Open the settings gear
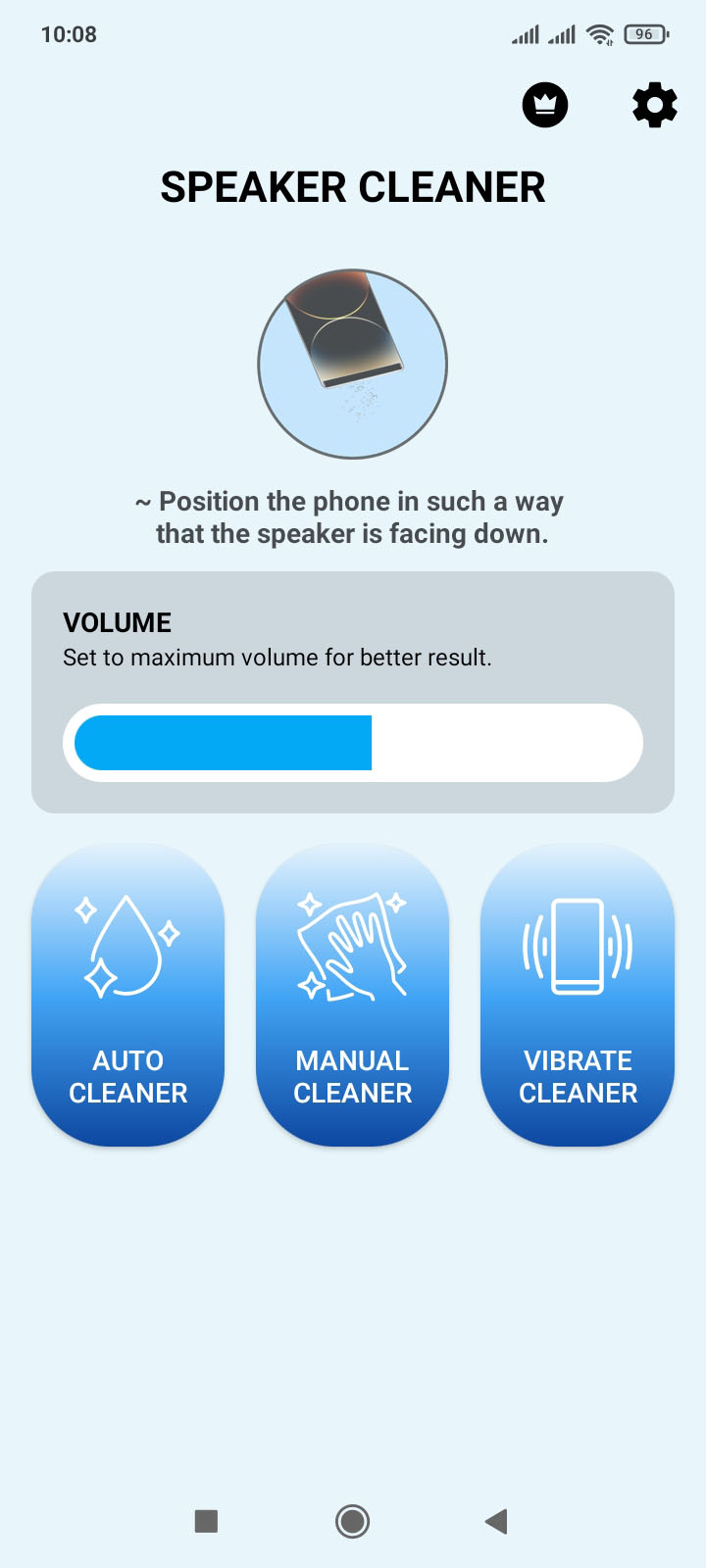This screenshot has height=1568, width=706. pos(654,105)
